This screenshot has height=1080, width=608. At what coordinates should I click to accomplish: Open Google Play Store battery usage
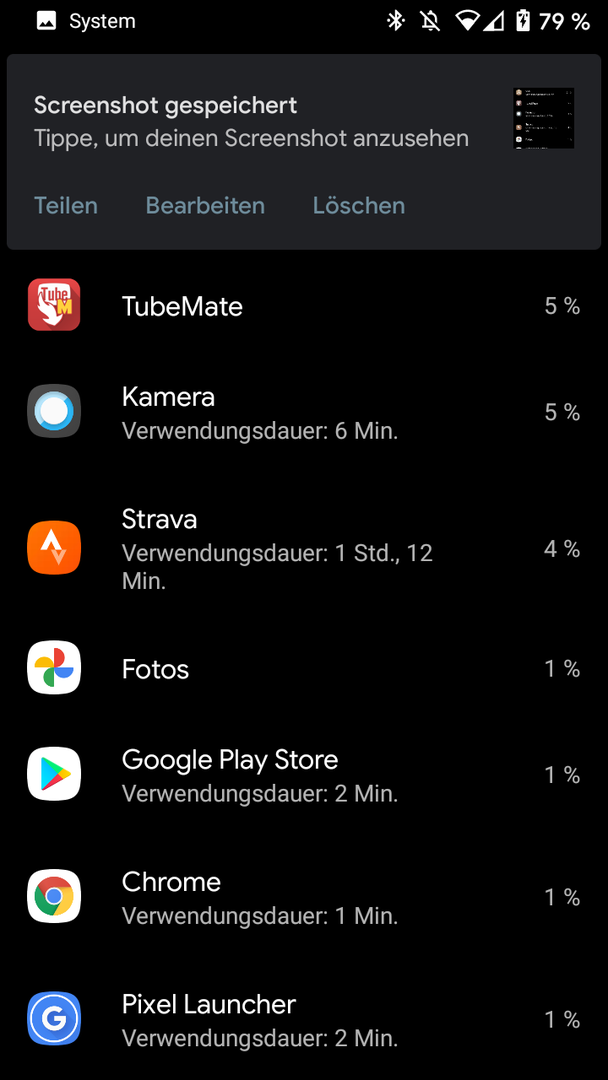[x=304, y=775]
